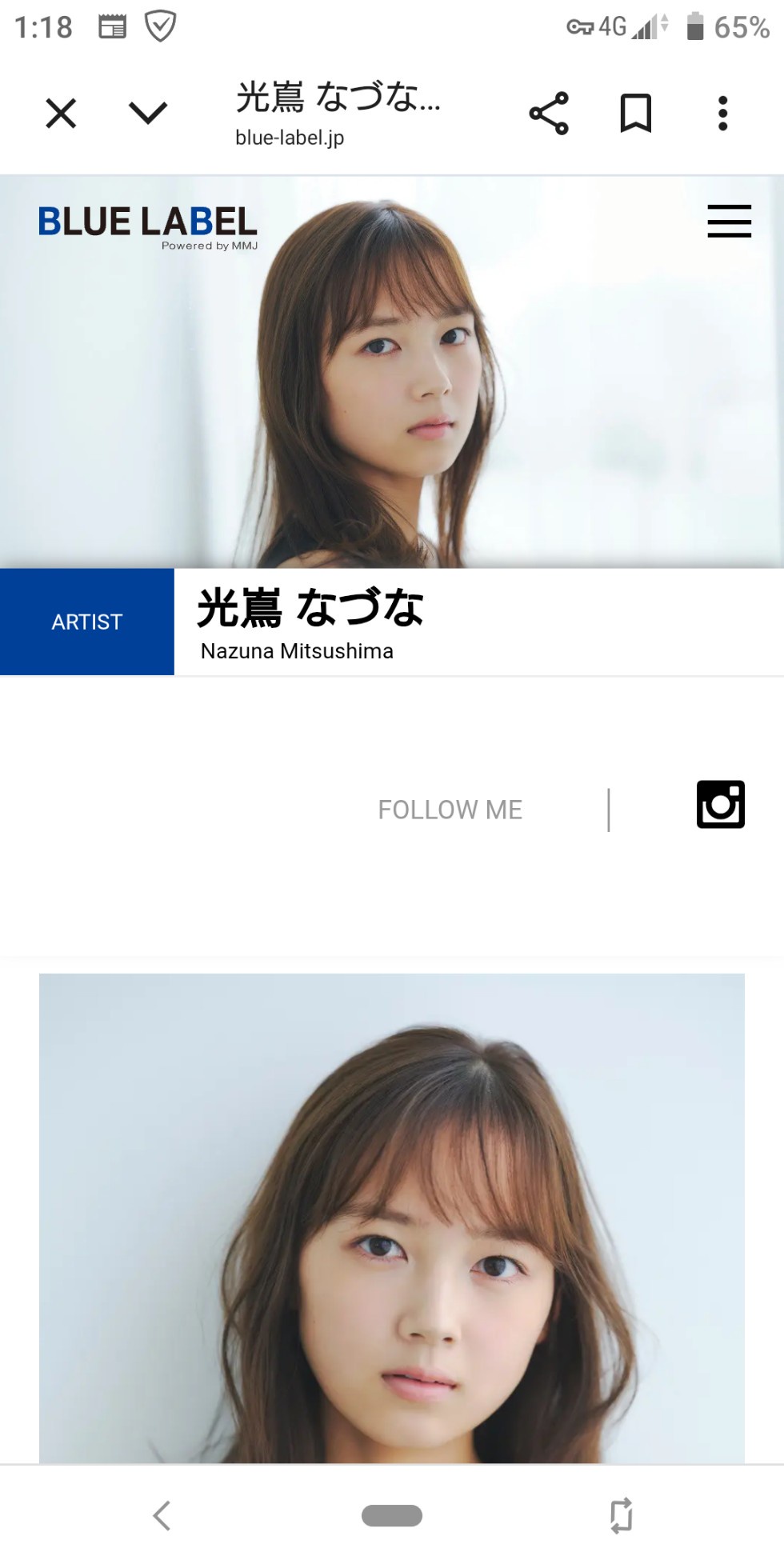Bookmark the blue-label.jp page
This screenshot has height=1568, width=784.
pos(636,113)
